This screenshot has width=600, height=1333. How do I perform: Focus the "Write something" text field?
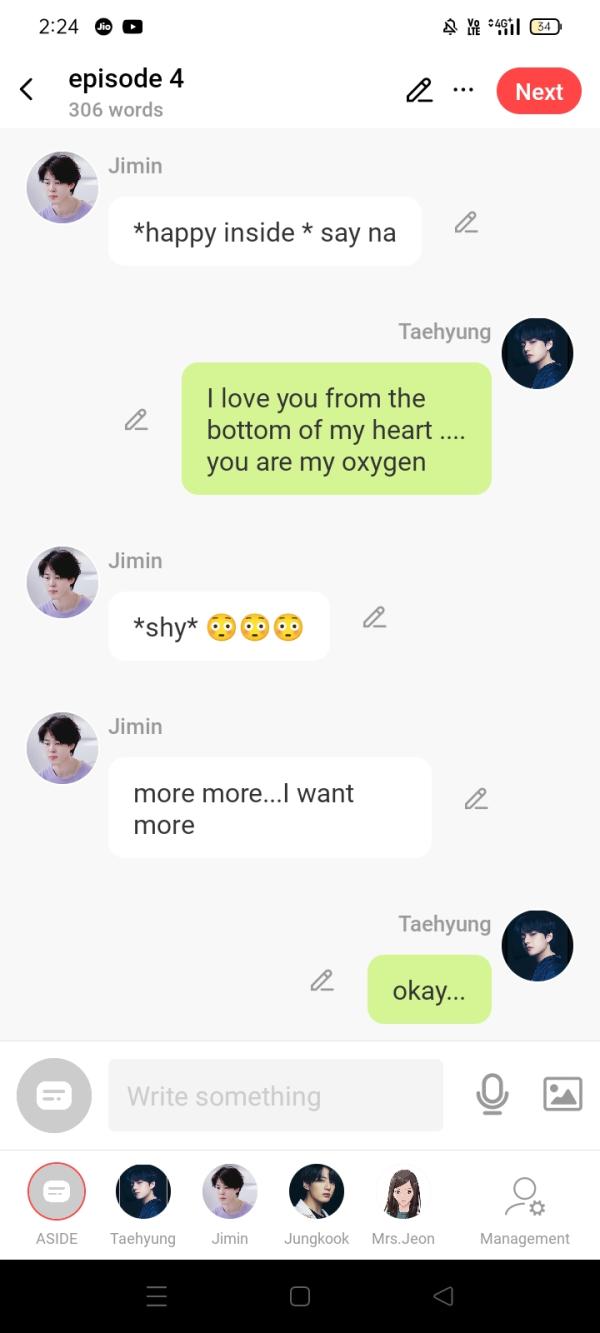pos(275,1096)
